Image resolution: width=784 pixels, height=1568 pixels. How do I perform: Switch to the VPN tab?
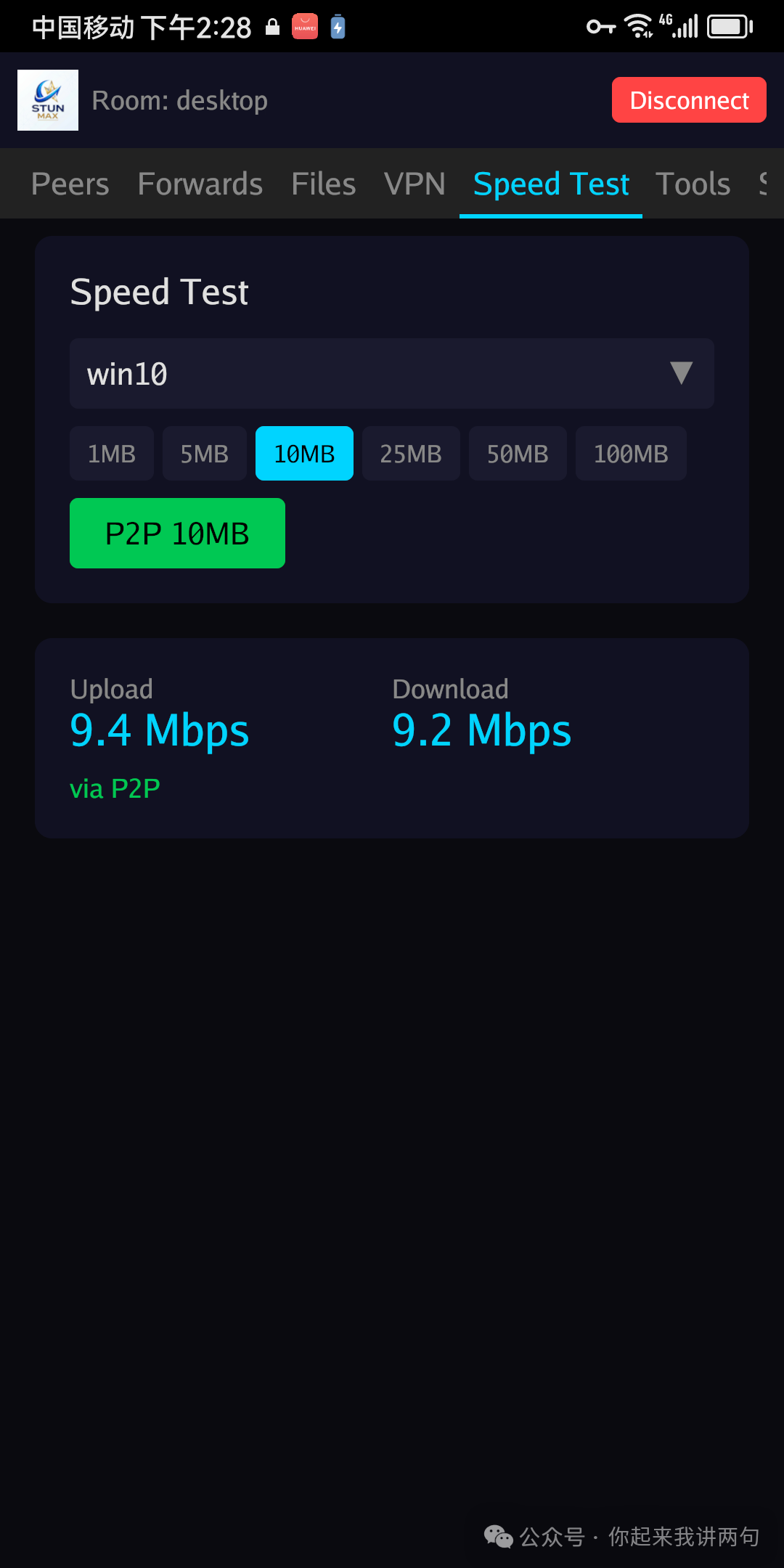point(415,184)
